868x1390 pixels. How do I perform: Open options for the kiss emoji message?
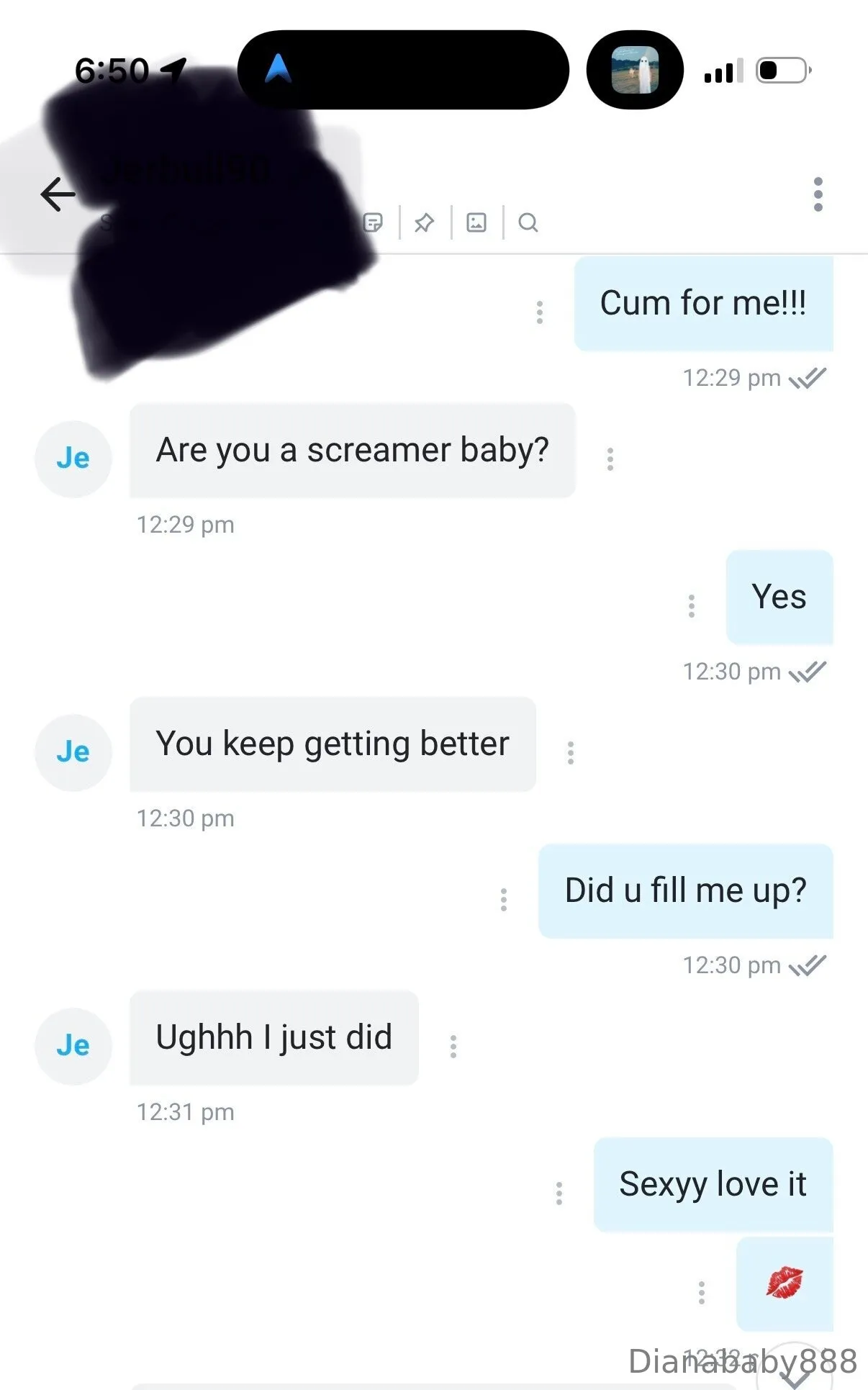702,1293
